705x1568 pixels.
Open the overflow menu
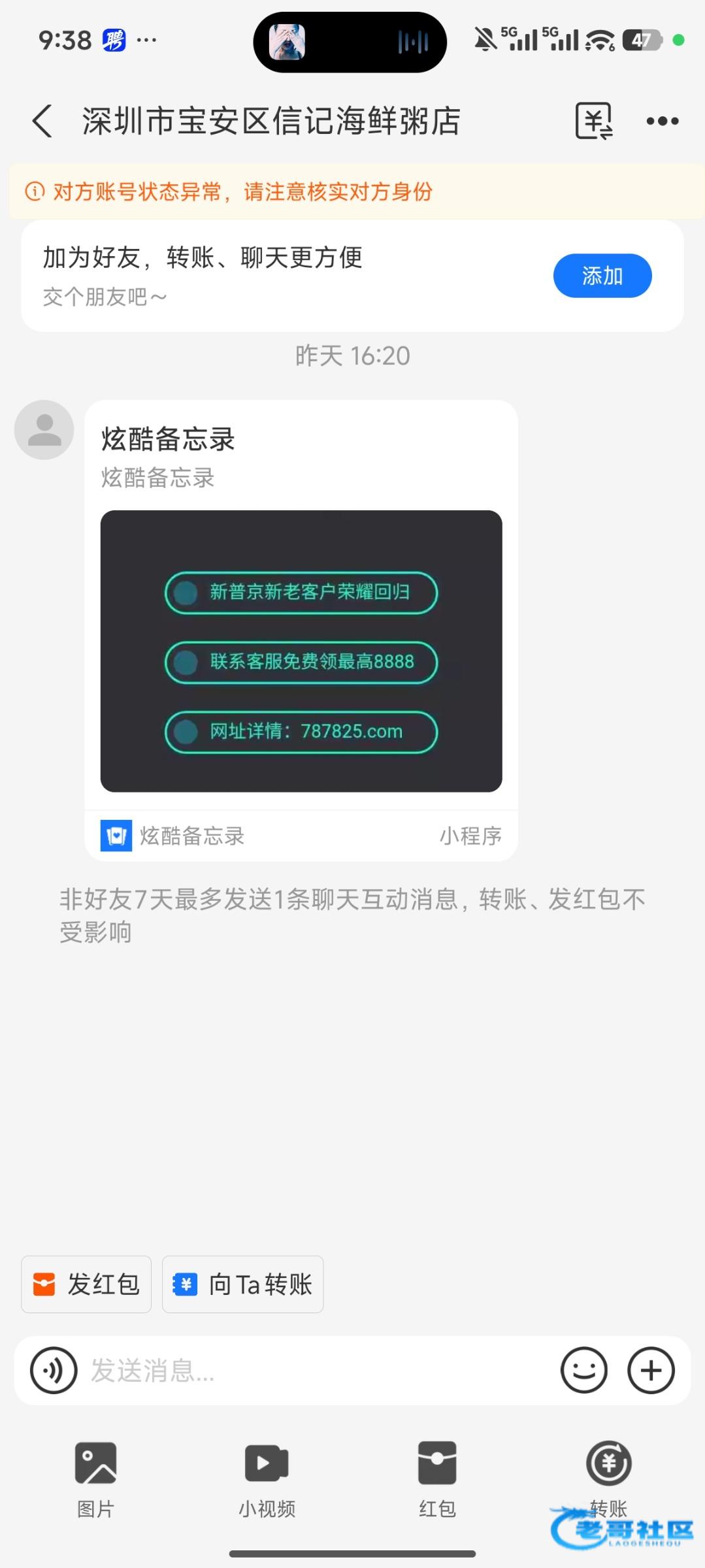coord(662,121)
